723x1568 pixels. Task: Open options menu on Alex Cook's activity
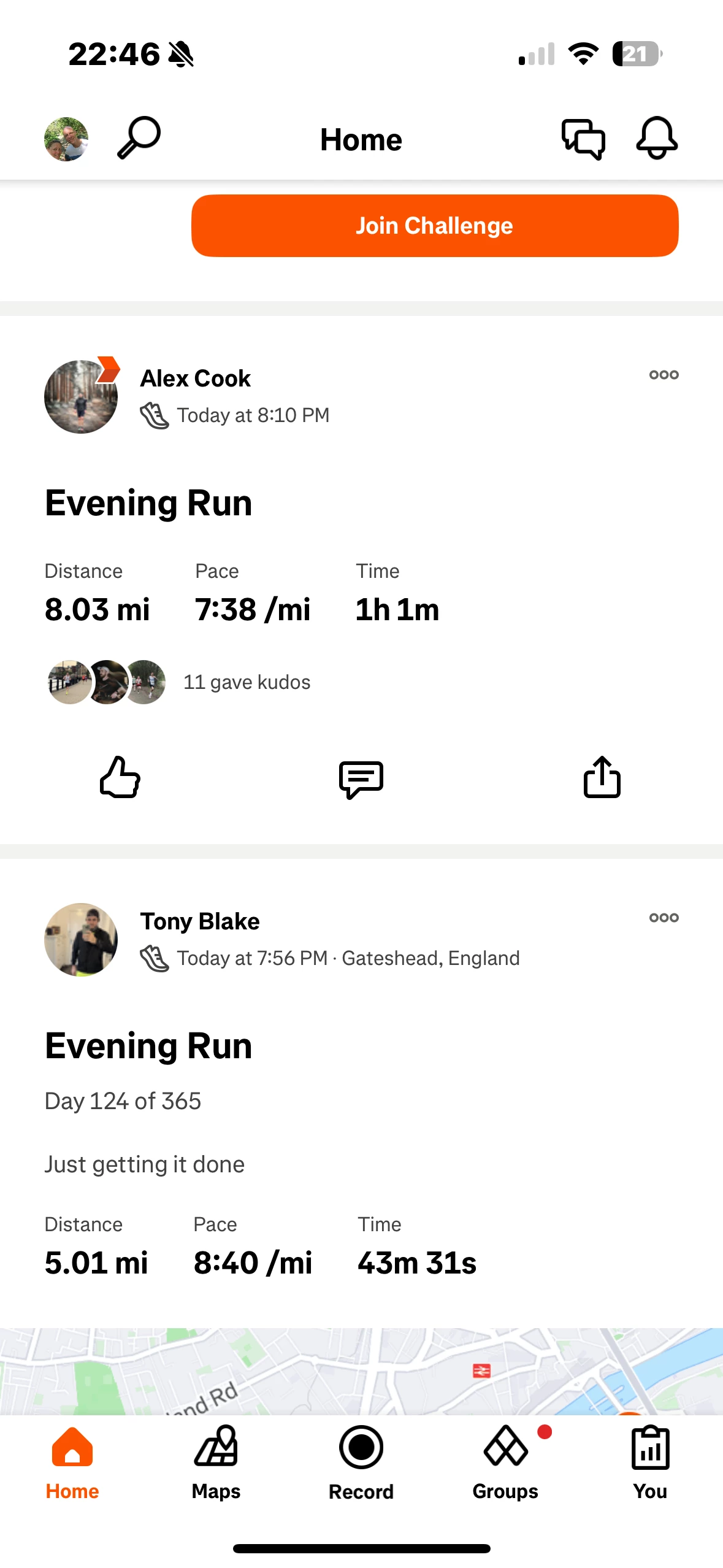tap(664, 375)
